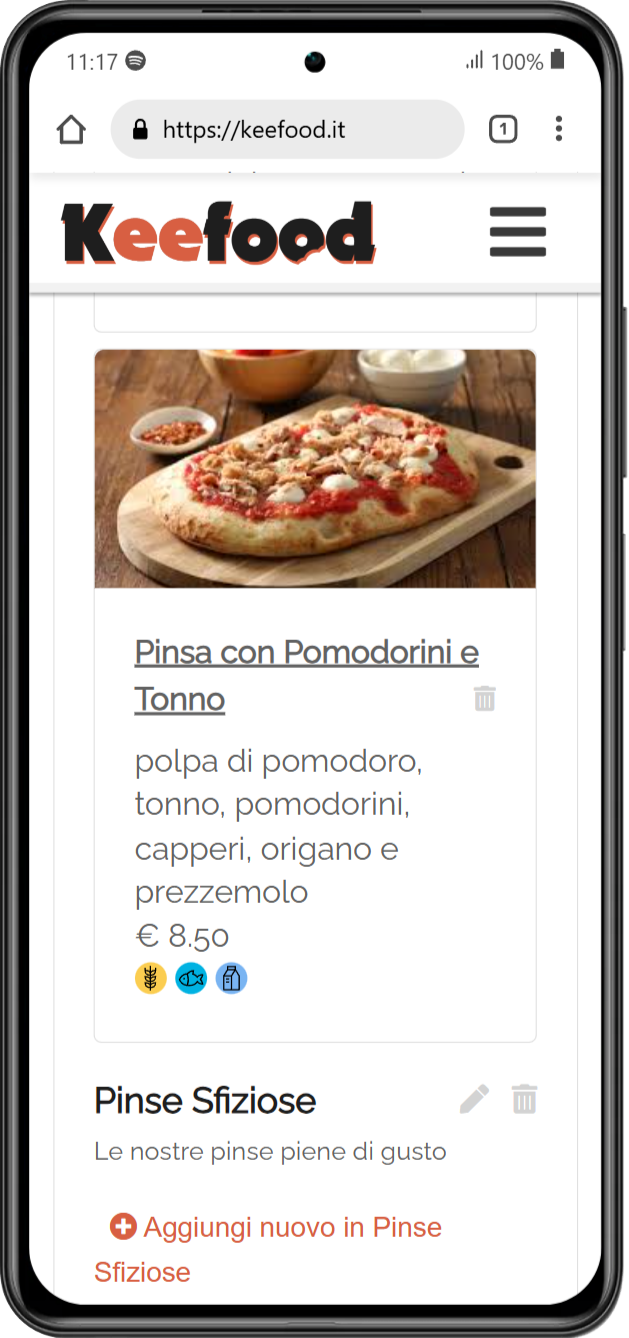The width and height of the screenshot is (629, 1338).
Task: View the tuna pinsa photo
Action: coord(315,468)
